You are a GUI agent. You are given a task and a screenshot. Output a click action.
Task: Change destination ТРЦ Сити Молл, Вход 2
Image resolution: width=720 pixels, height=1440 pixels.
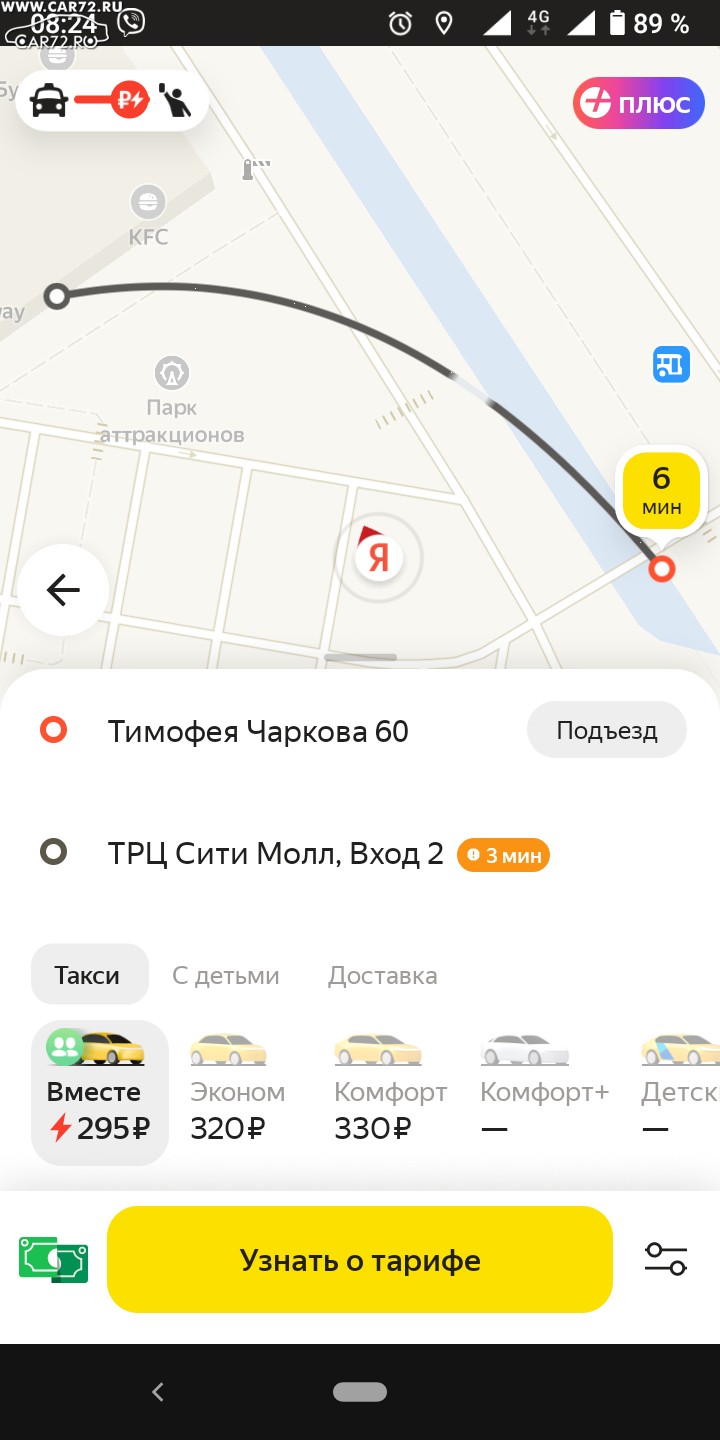(275, 854)
